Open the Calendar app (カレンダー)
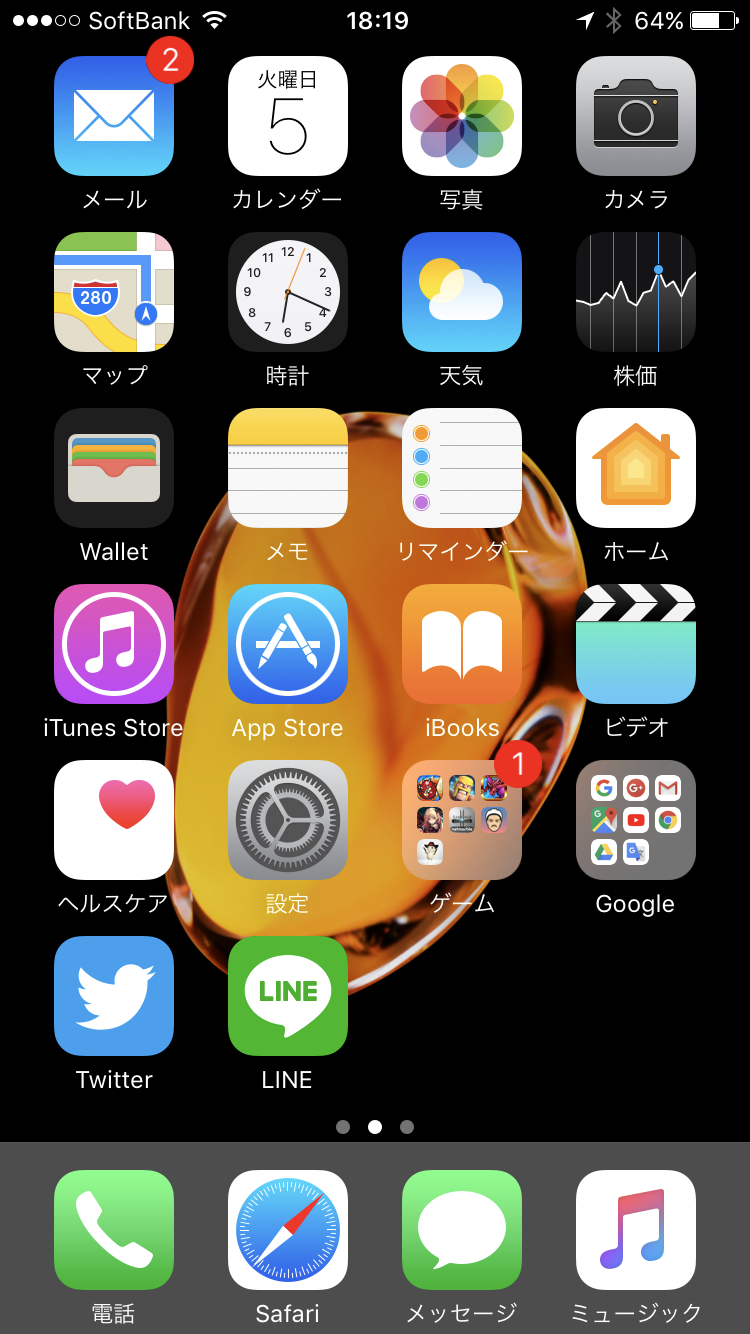This screenshot has height=1334, width=750. 288,116
